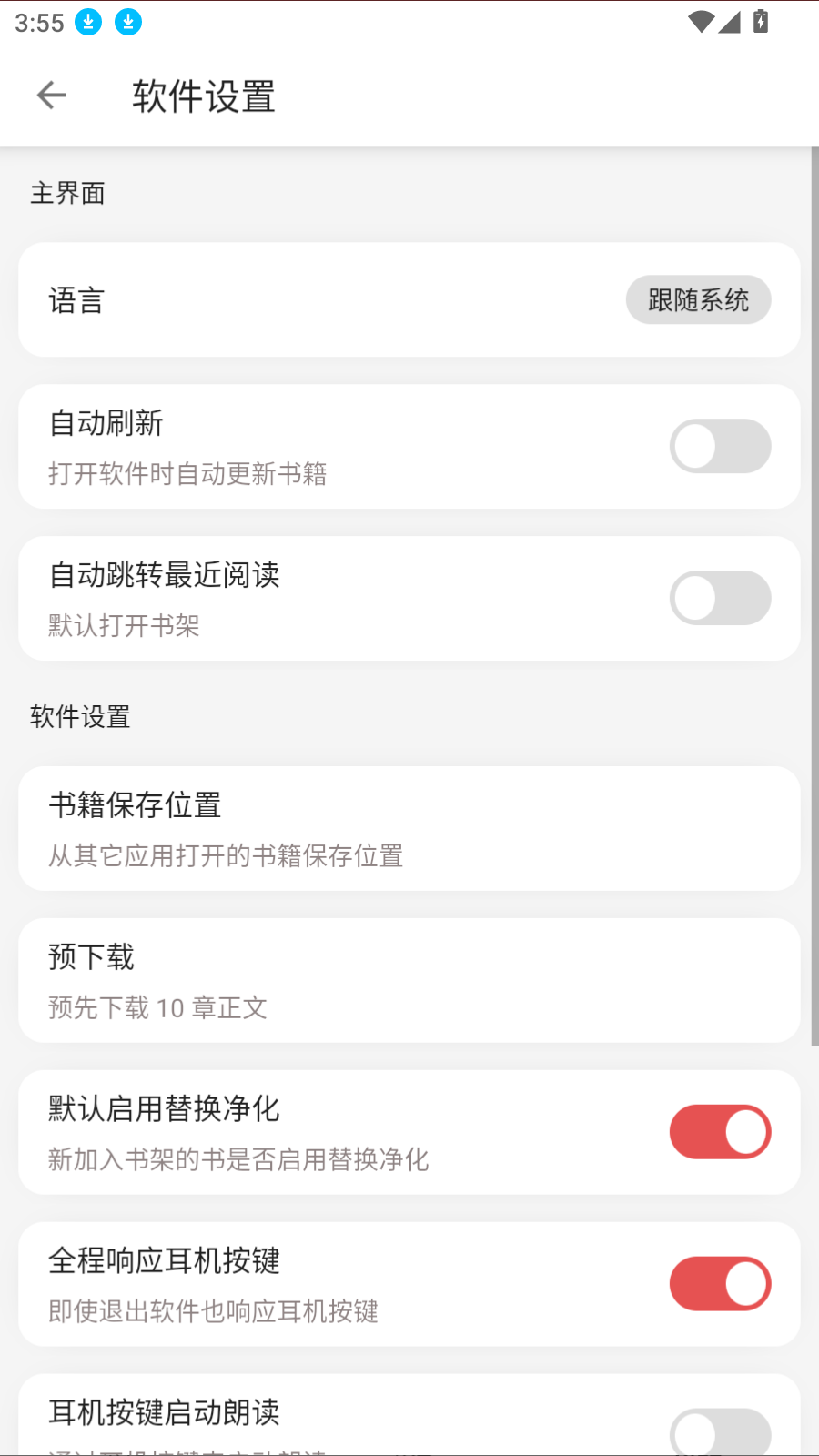Click the cellular signal icon

click(730, 22)
